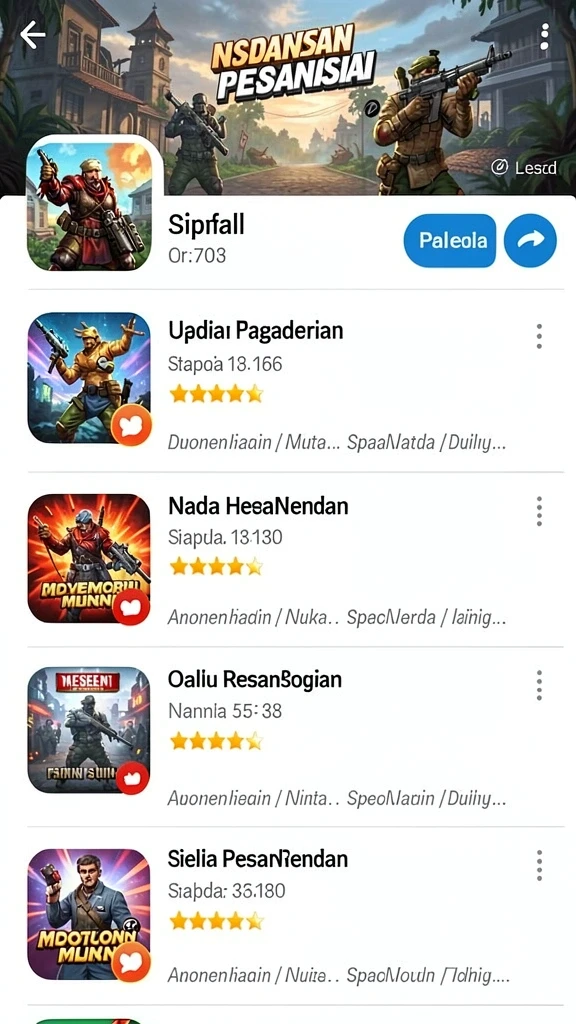
Task: Open the overflow menu in the header
Action: click(x=544, y=37)
